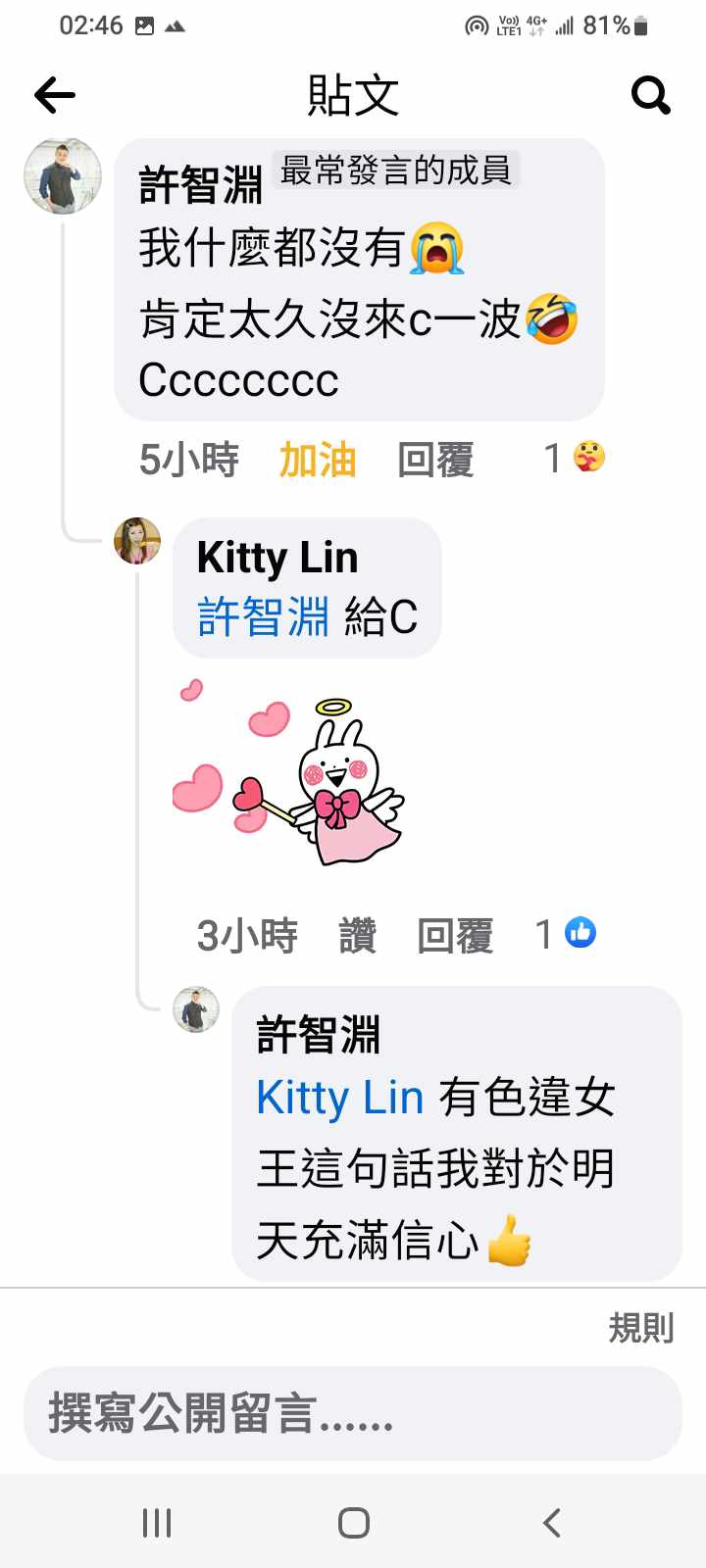Open Kitty Lin's avatar photo
The width and height of the screenshot is (706, 1568).
[x=137, y=541]
